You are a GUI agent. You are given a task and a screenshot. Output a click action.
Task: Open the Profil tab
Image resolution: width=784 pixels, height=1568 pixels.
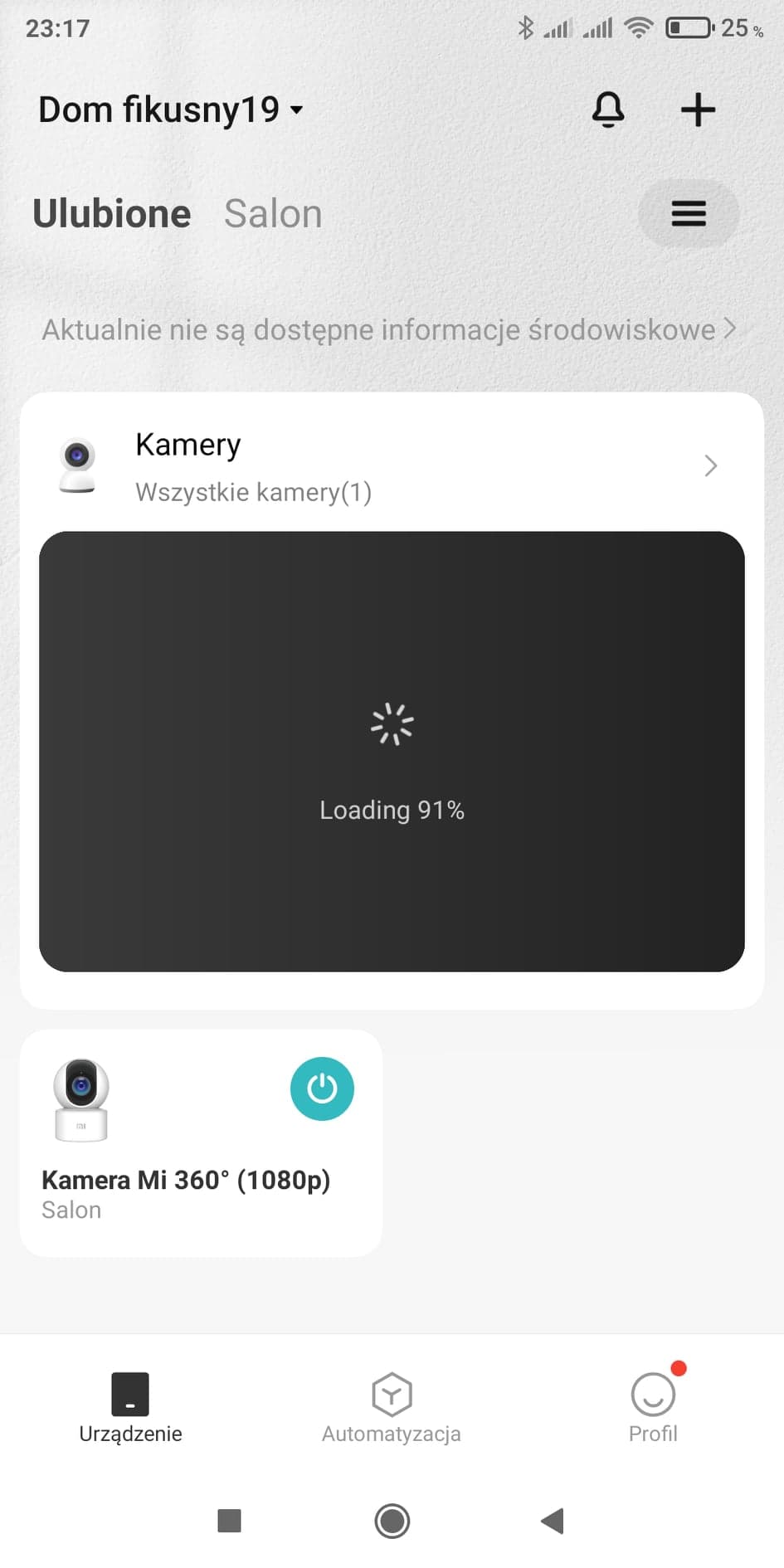(653, 1407)
